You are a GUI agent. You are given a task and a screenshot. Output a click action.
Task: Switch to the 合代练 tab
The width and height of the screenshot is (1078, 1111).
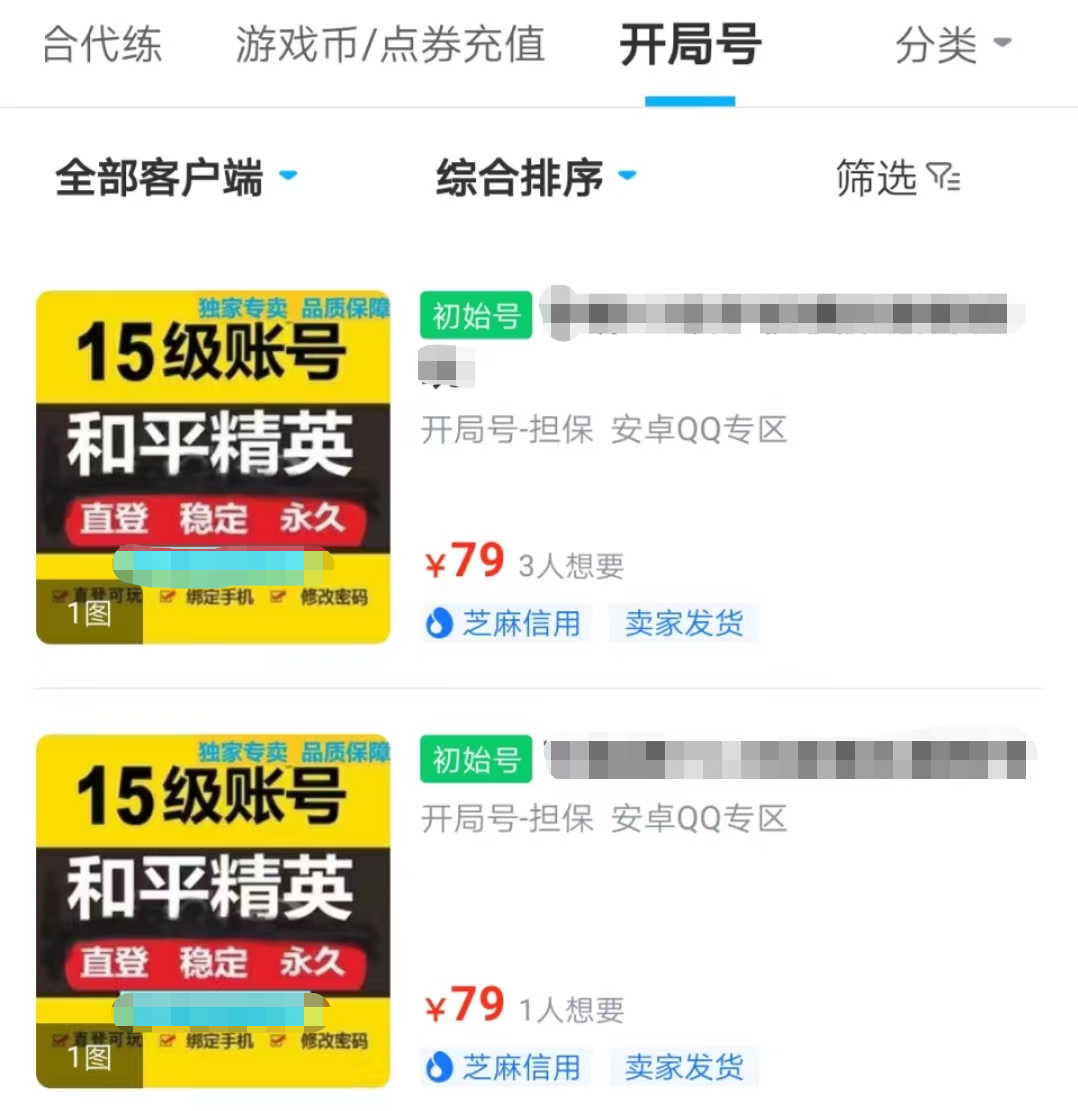102,46
